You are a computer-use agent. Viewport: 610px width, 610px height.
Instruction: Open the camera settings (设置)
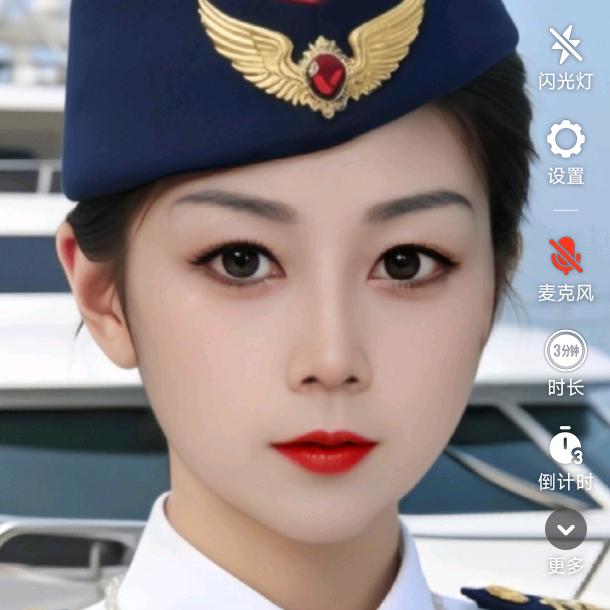566,139
